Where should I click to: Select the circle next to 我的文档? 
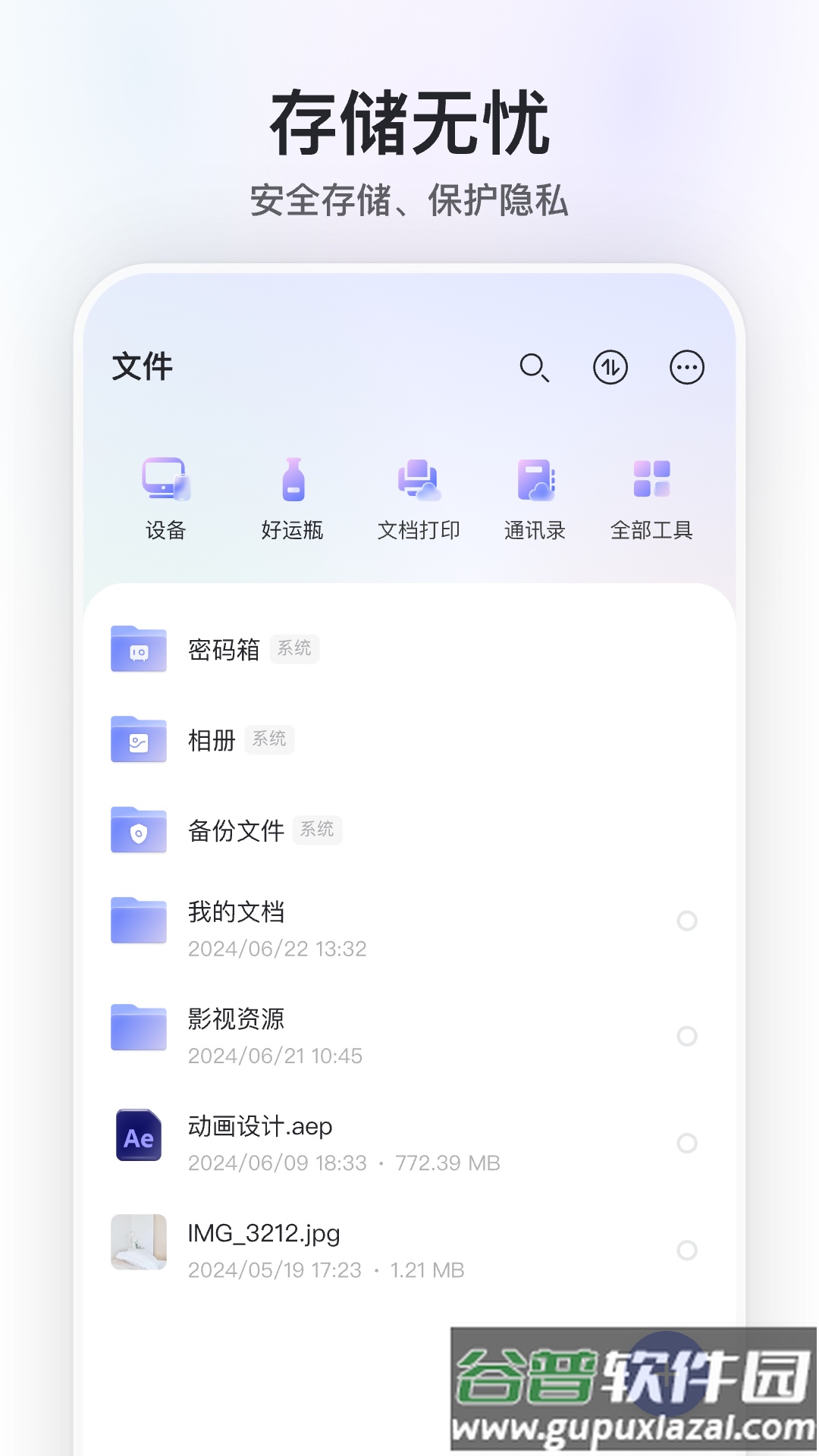pyautogui.click(x=688, y=920)
